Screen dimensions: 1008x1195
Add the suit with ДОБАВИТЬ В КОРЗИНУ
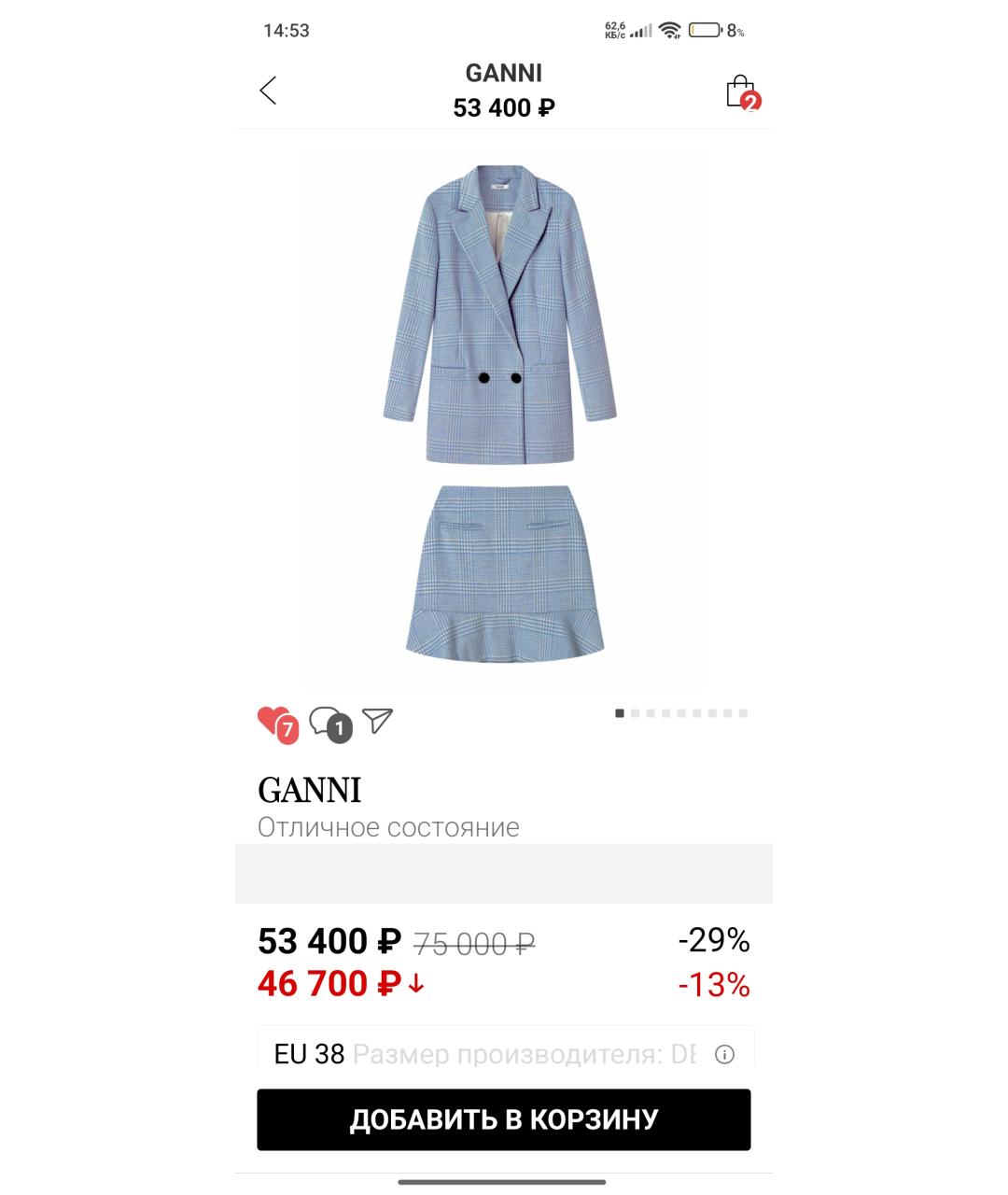[x=503, y=1119]
